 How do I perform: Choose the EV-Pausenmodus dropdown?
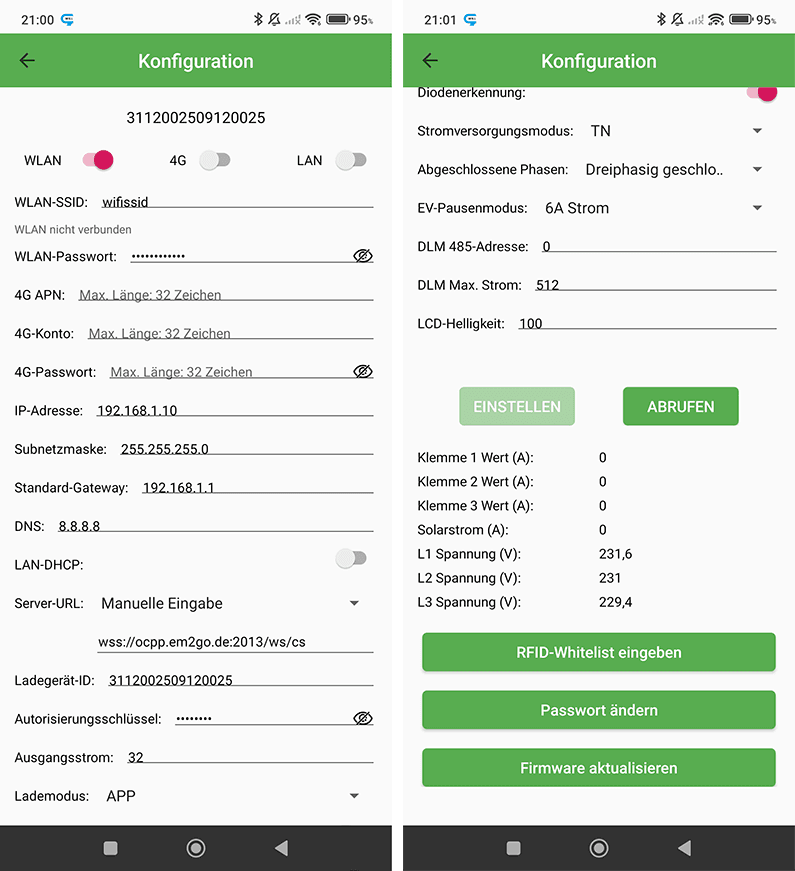coord(654,208)
